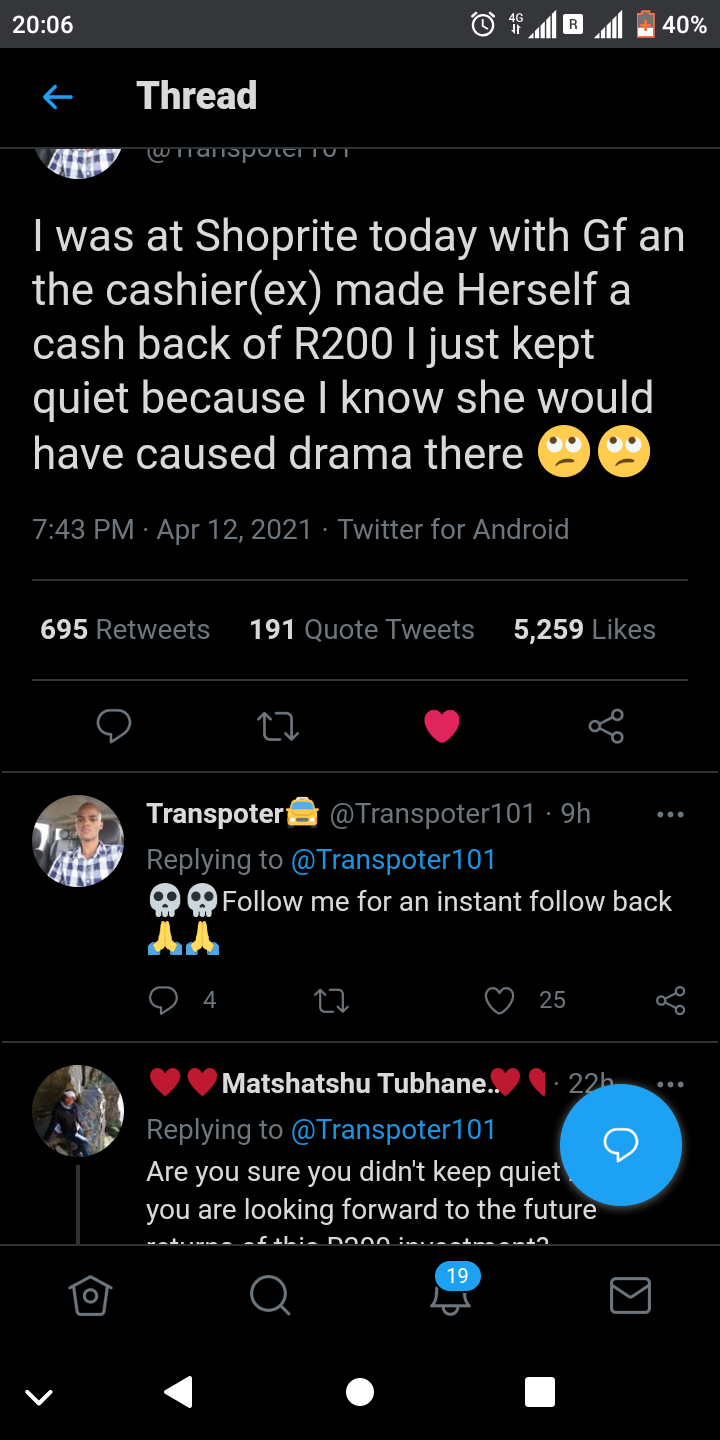Viewport: 720px width, 1440px height.
Task: Tap @Transpoter101 link in Transpoter's reply
Action: 393,859
